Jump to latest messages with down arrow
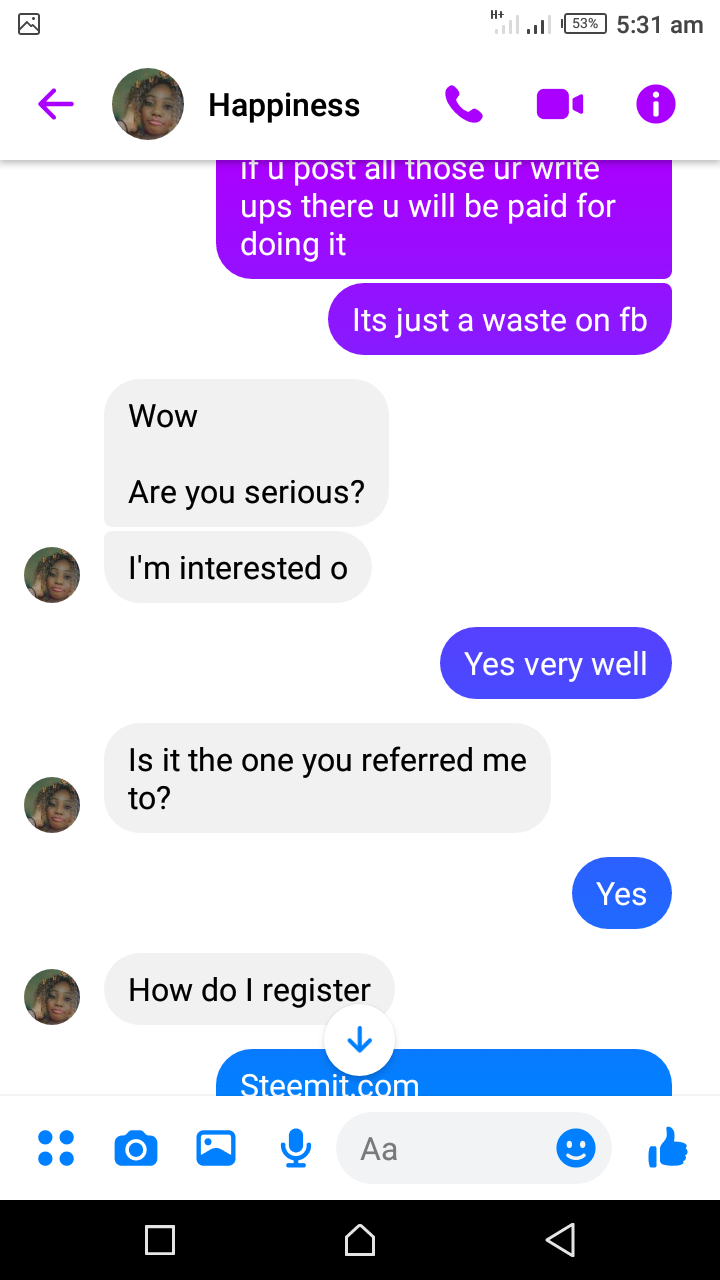 pyautogui.click(x=360, y=1040)
